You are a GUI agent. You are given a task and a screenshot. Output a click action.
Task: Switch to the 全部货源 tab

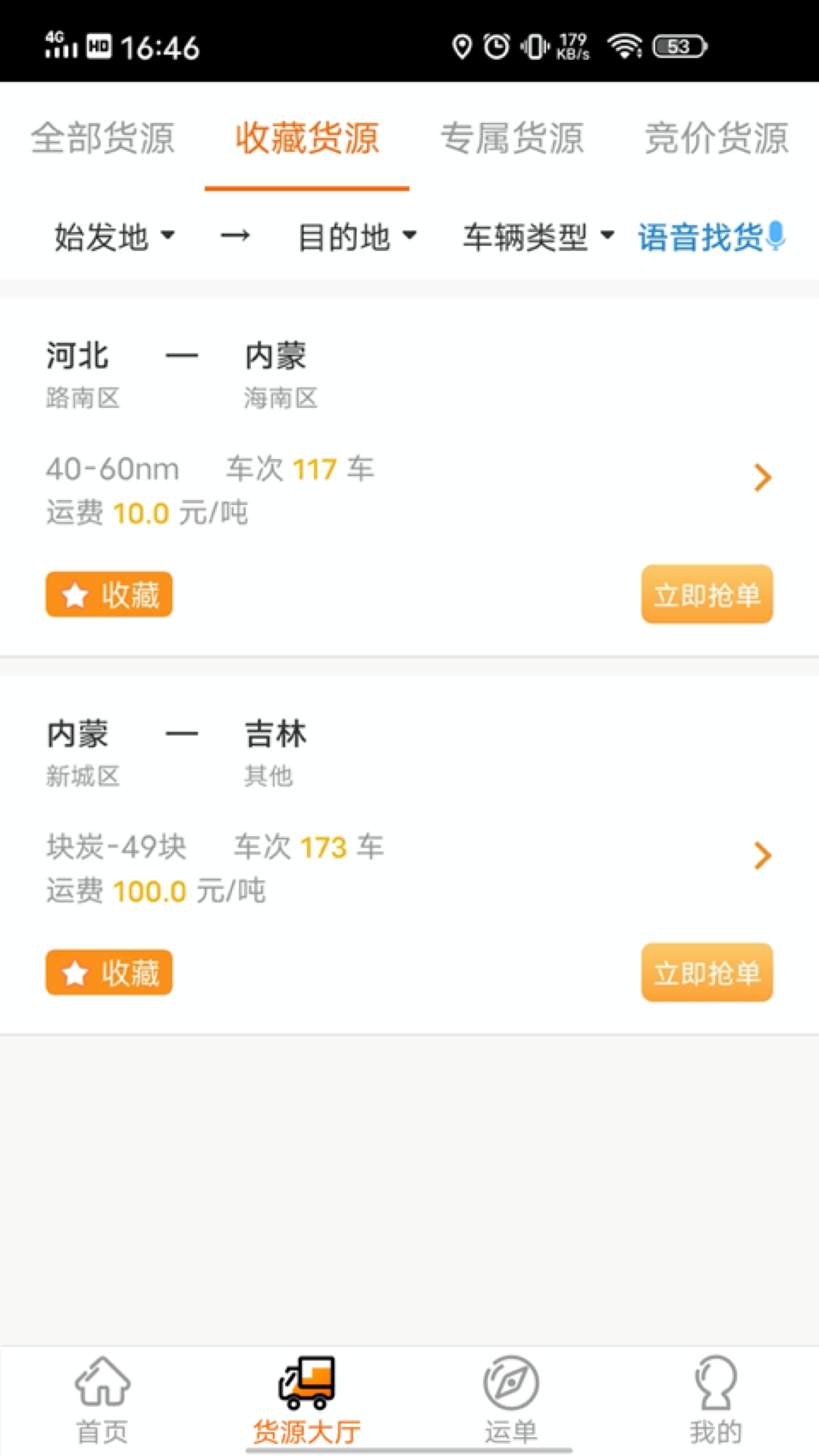(x=103, y=140)
